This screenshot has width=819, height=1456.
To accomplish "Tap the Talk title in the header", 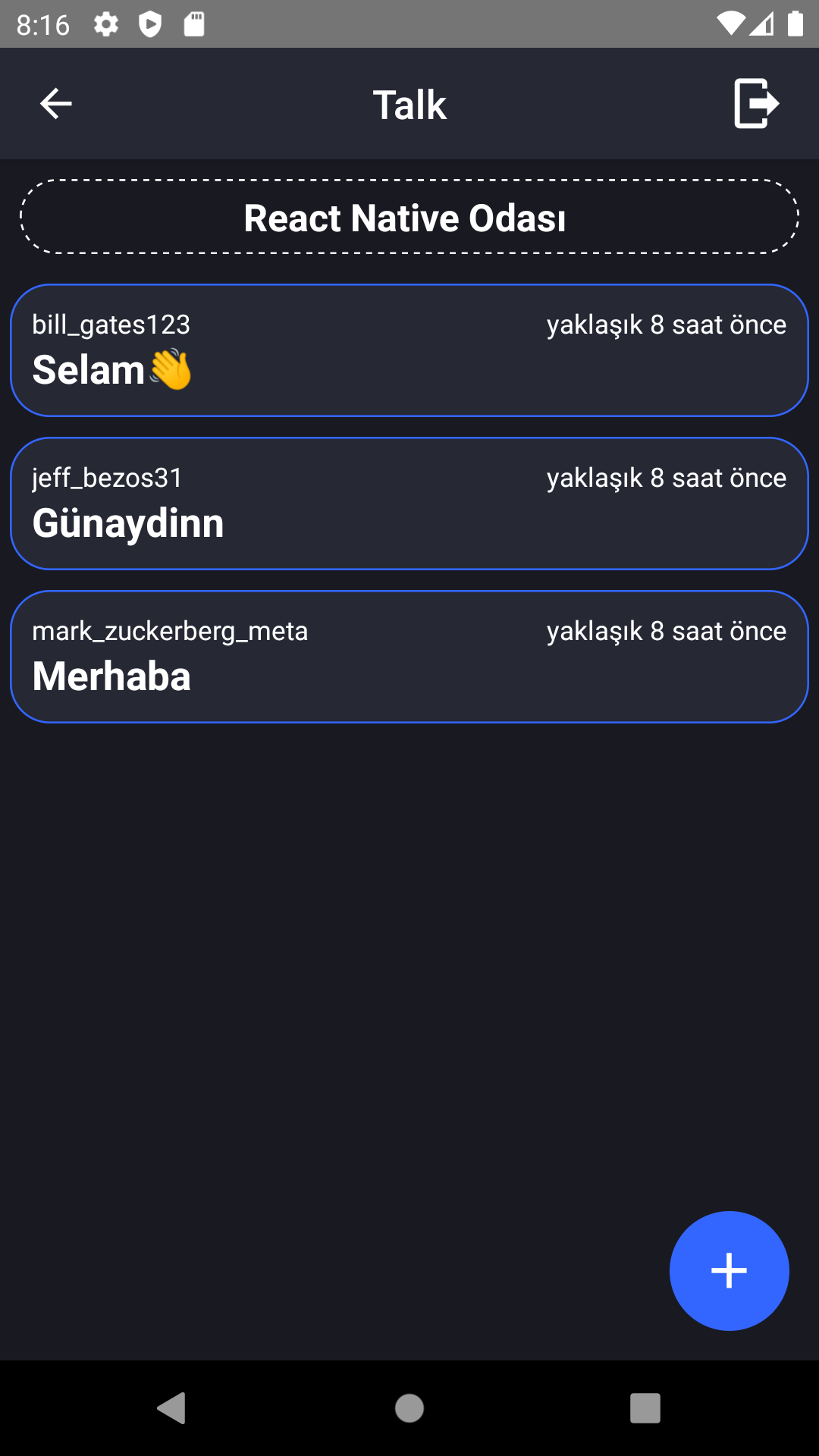I will point(409,104).
